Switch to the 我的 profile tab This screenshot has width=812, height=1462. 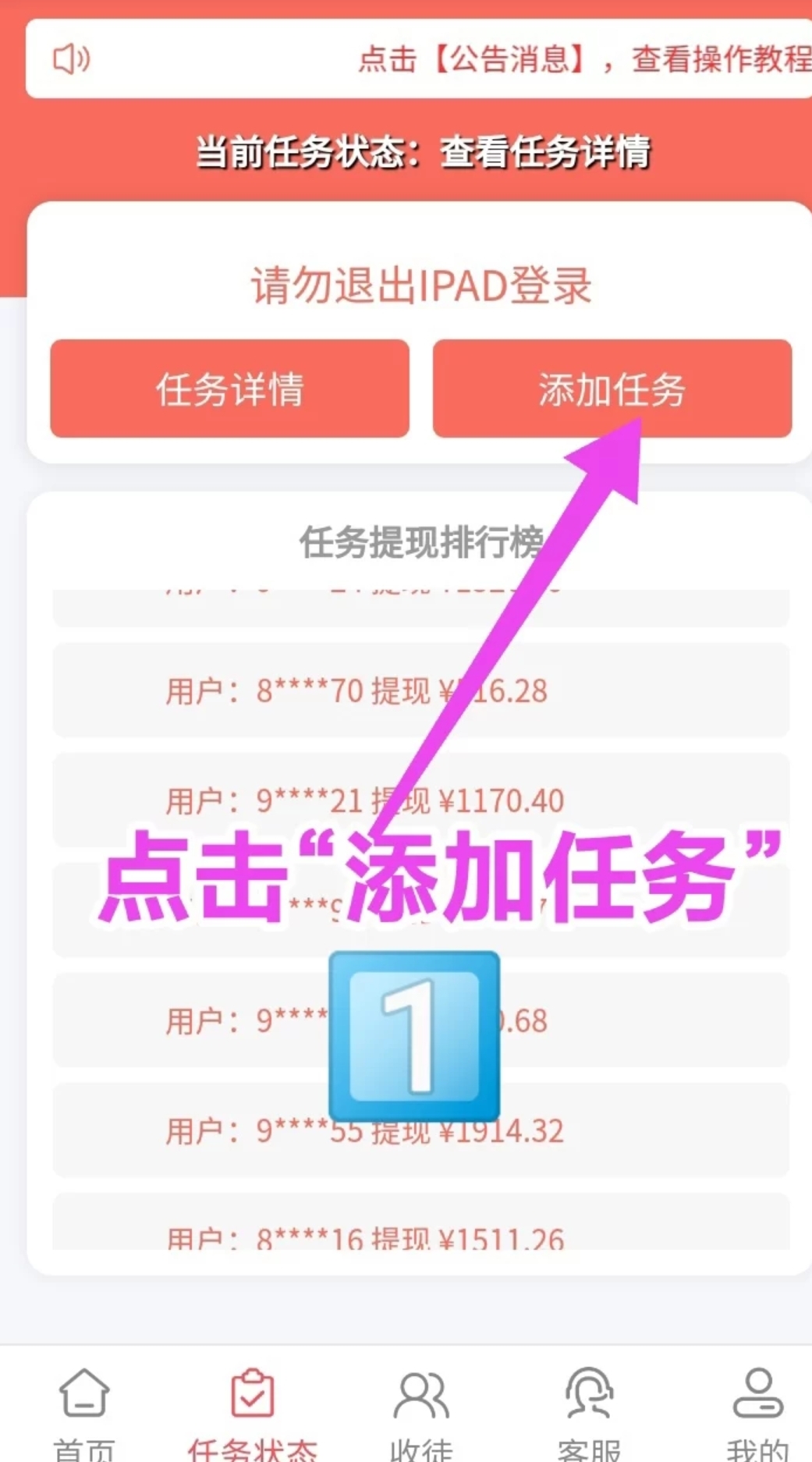click(x=757, y=1414)
